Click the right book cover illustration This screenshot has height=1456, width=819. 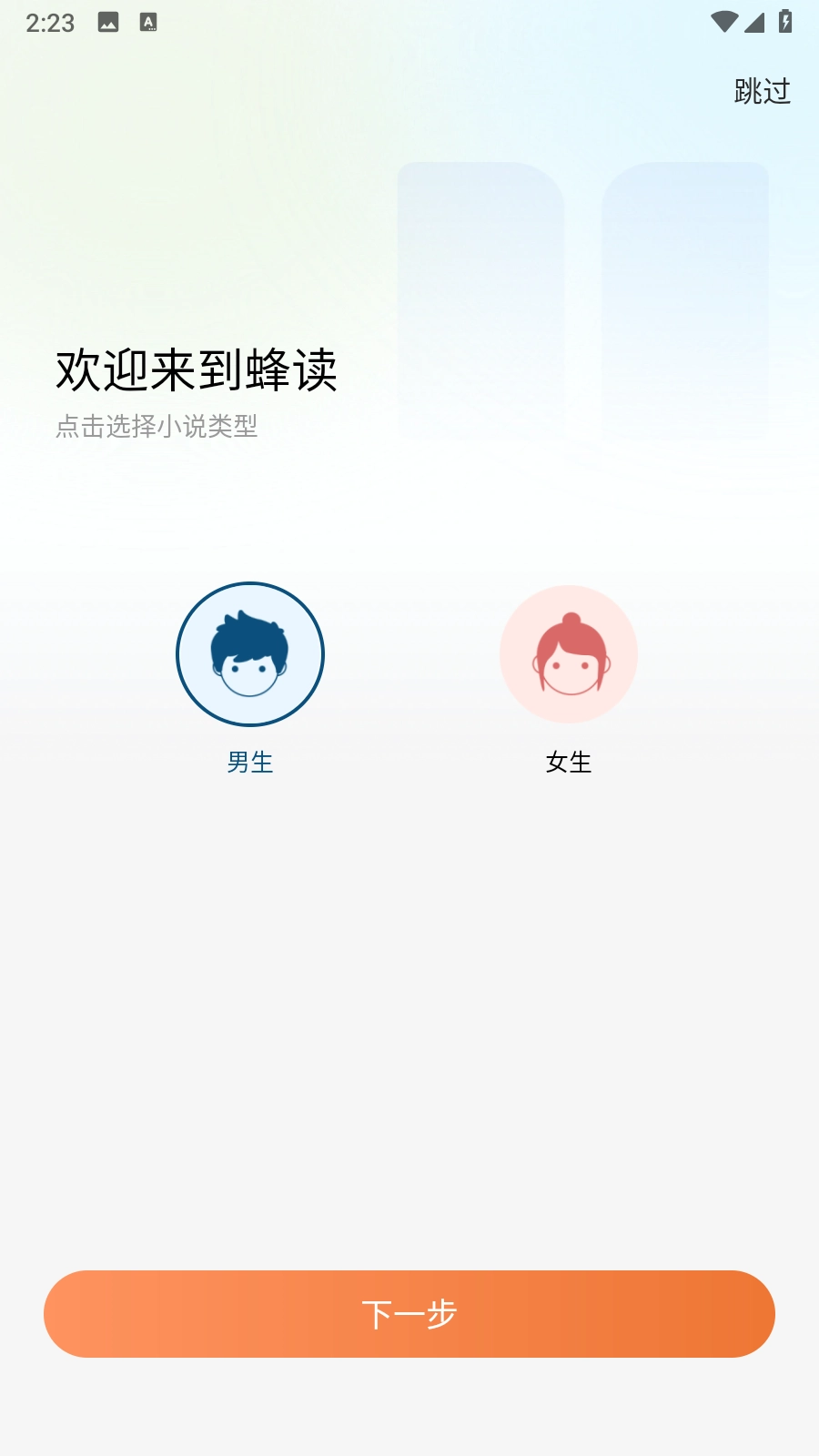[689, 300]
